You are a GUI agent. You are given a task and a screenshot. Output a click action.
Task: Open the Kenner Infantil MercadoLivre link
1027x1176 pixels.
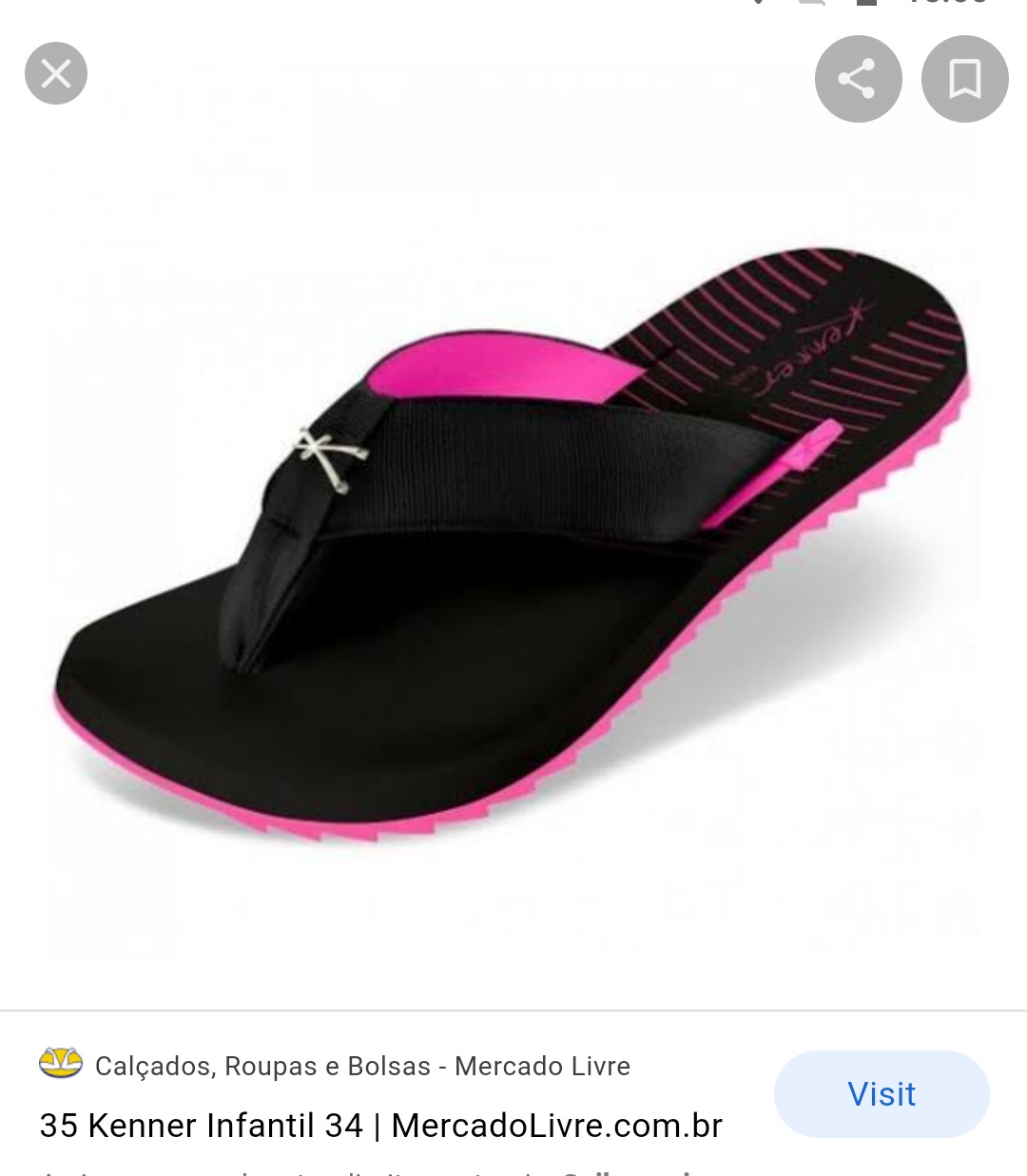tap(380, 1126)
